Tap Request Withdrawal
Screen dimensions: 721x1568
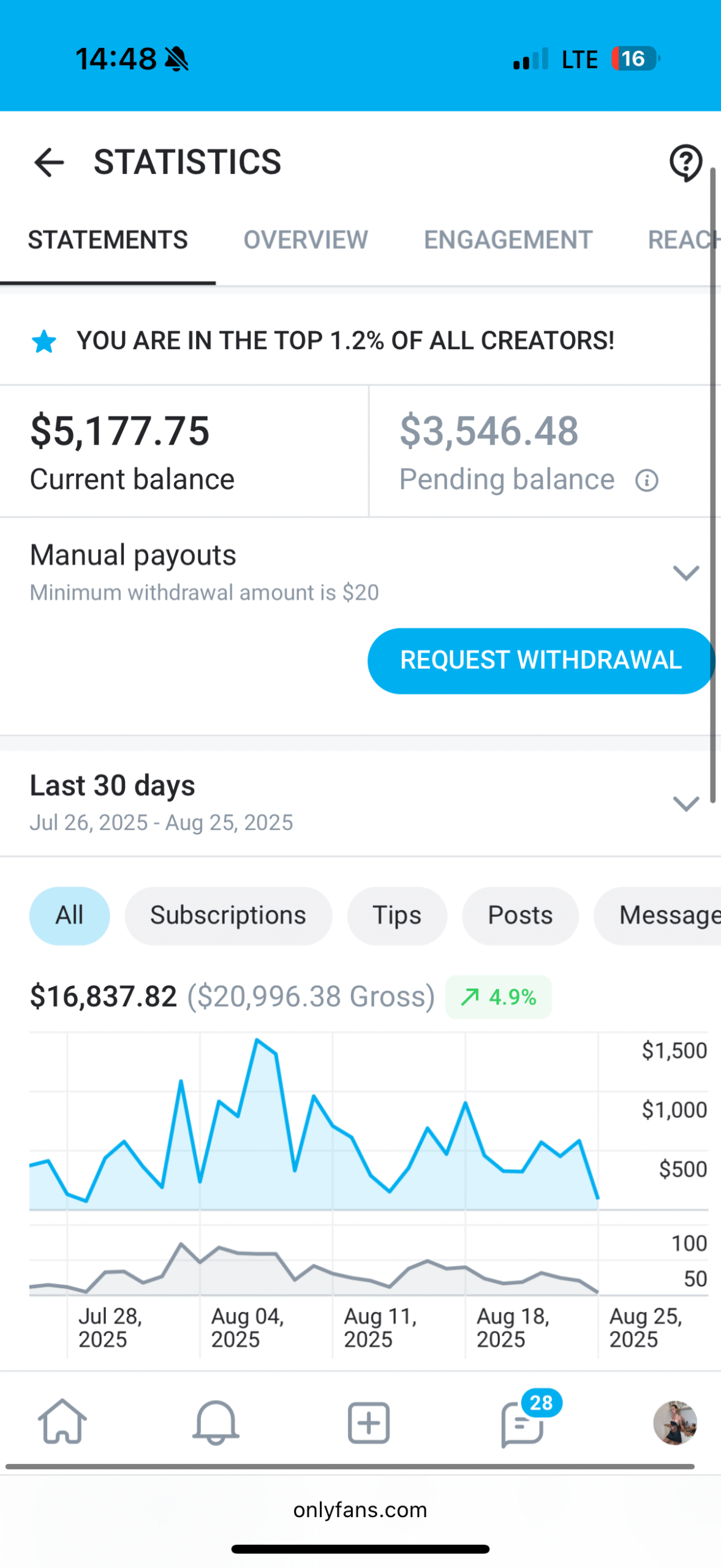540,660
